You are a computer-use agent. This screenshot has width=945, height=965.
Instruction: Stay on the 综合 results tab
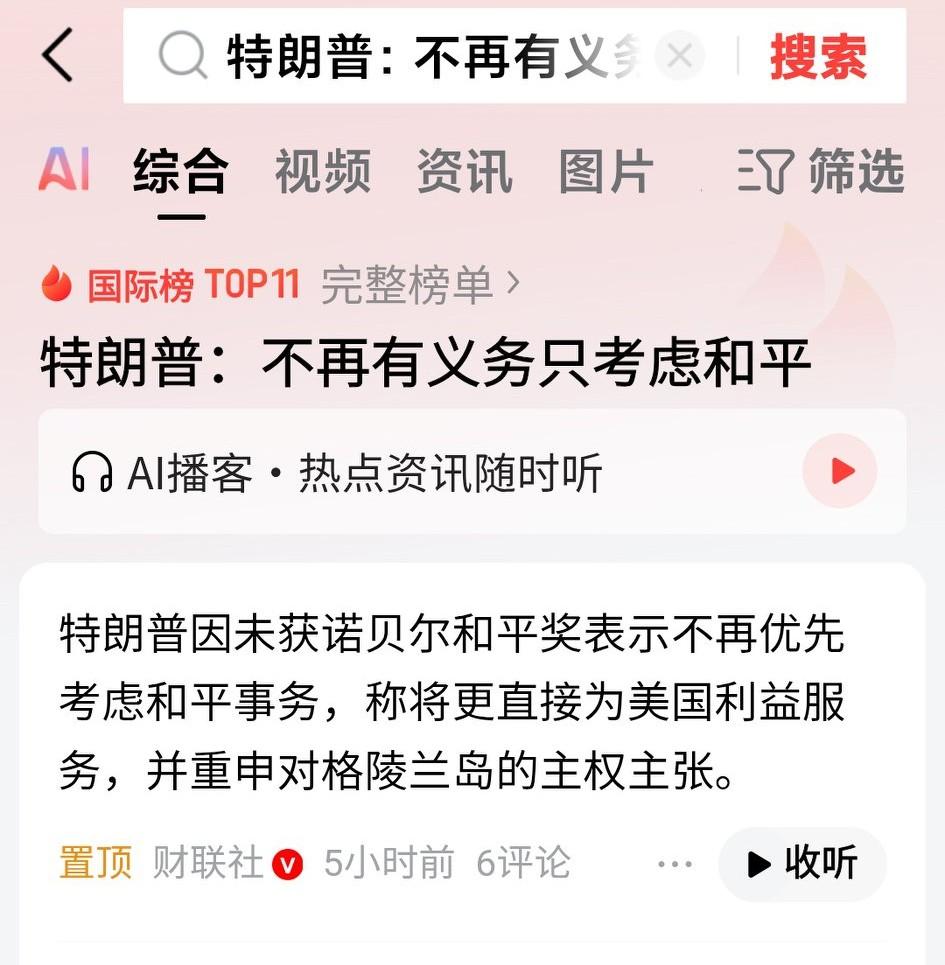[182, 171]
